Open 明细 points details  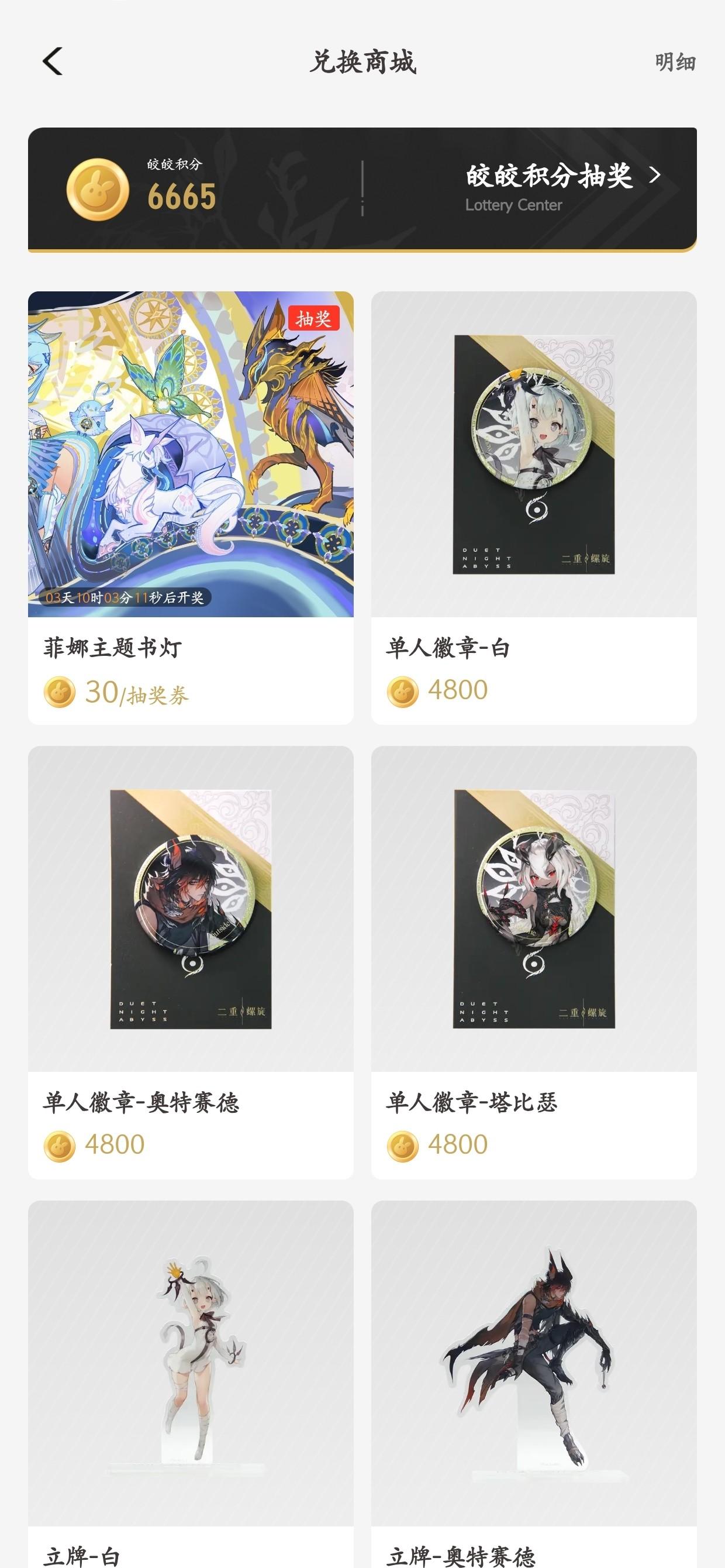pos(675,62)
